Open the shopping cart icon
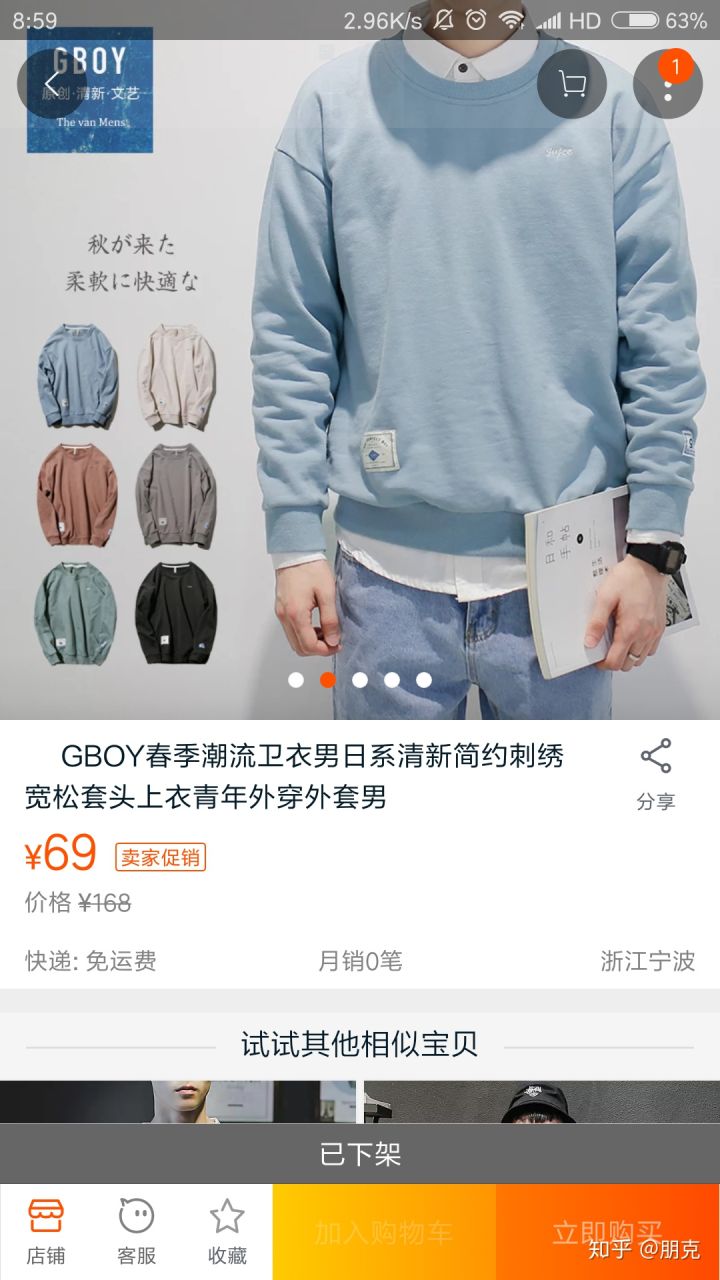This screenshot has width=720, height=1280. pos(572,84)
